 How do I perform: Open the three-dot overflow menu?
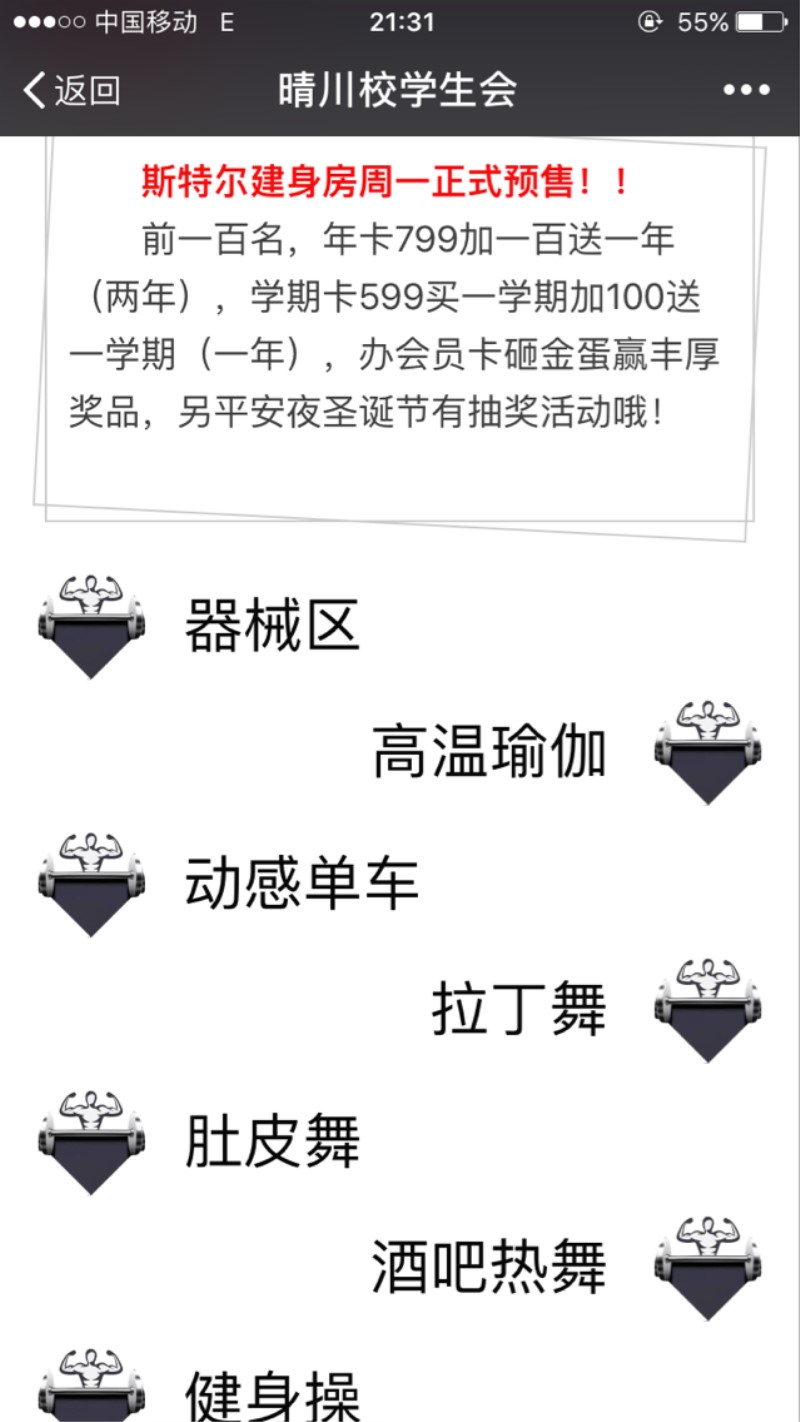pos(746,90)
